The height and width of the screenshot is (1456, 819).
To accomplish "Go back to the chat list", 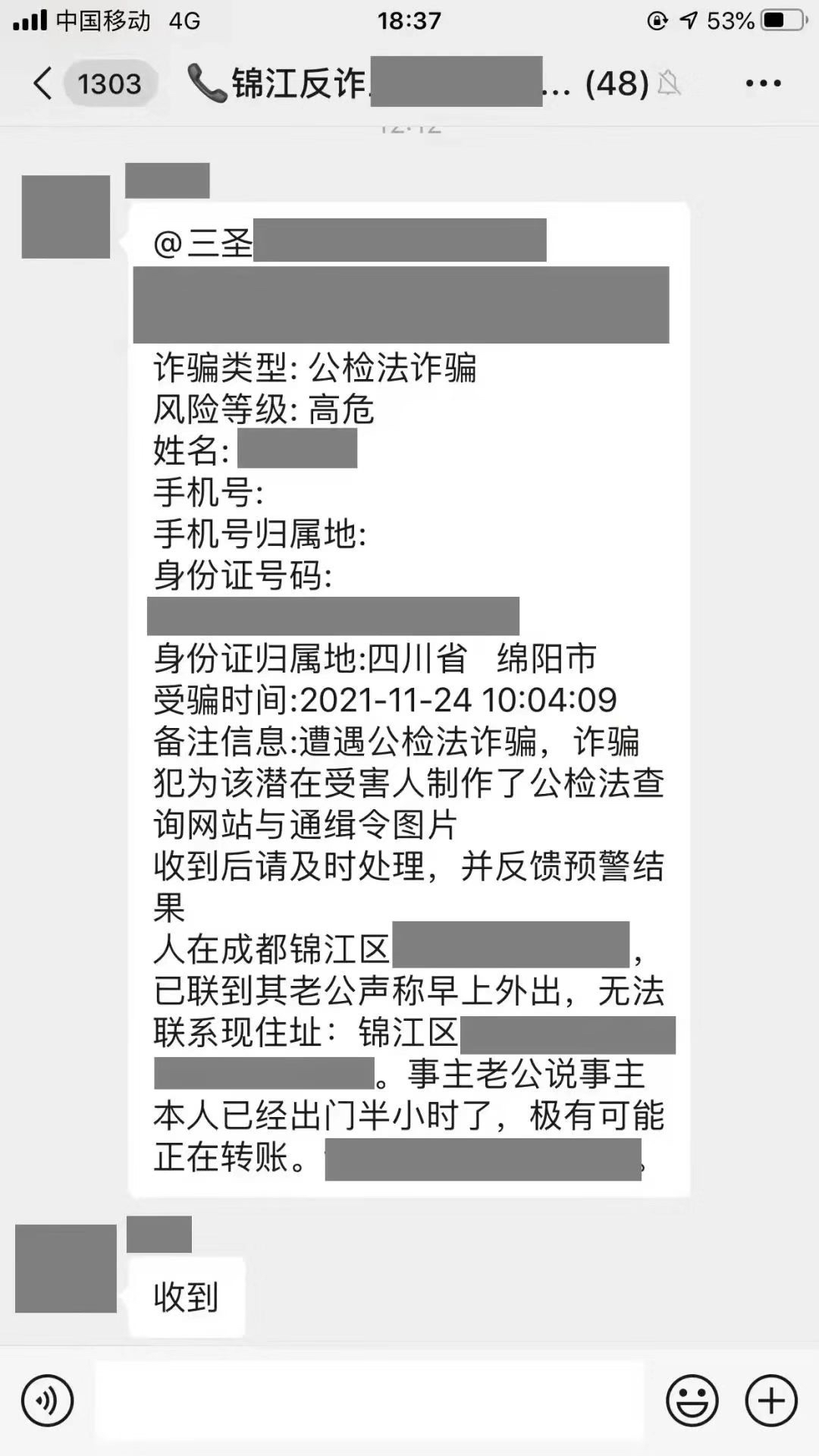I will click(x=43, y=83).
